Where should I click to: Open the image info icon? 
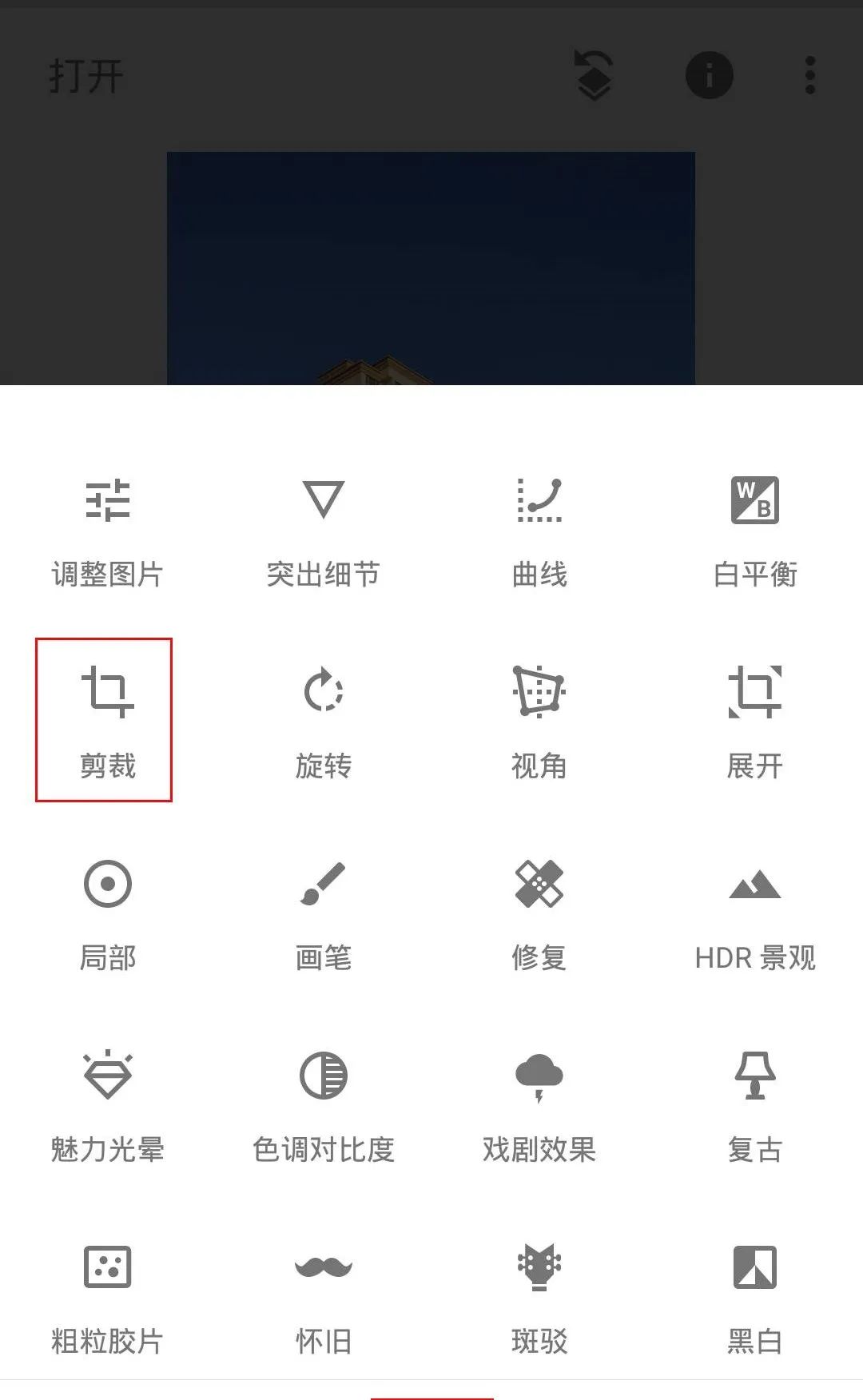[x=709, y=75]
